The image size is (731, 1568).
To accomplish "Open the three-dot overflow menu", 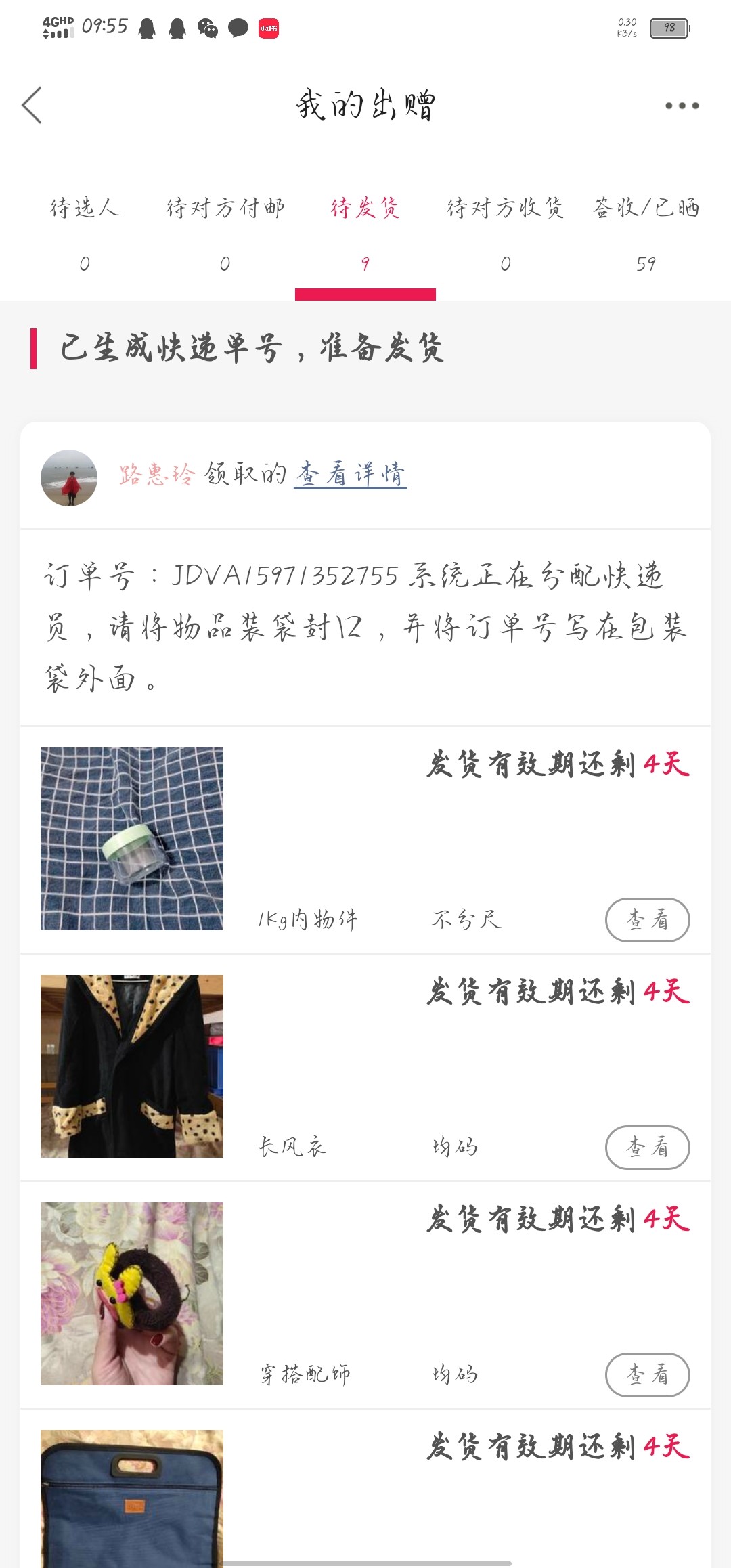I will 682,106.
